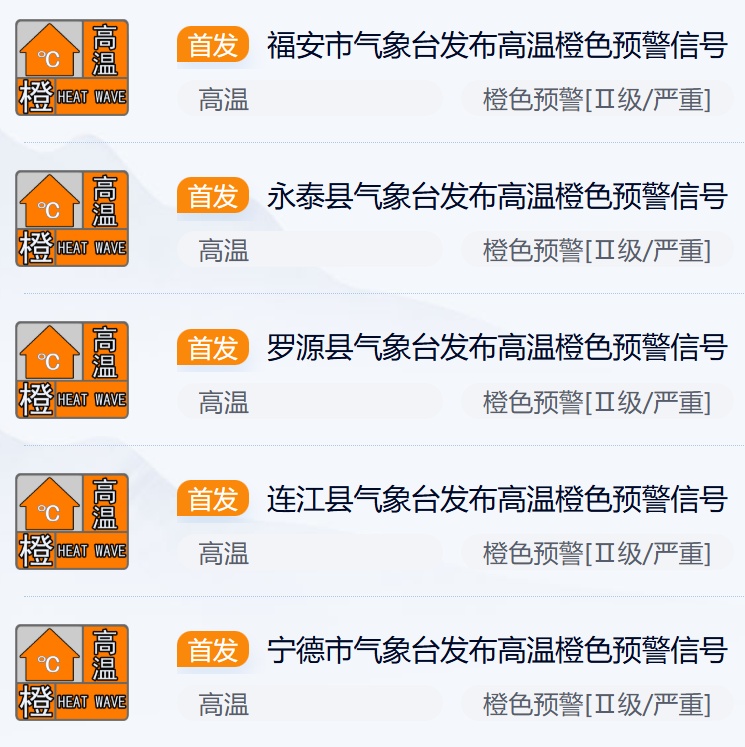Click the 首发 badge for the 连江县 warning
This screenshot has width=745, height=747.
[x=213, y=497]
